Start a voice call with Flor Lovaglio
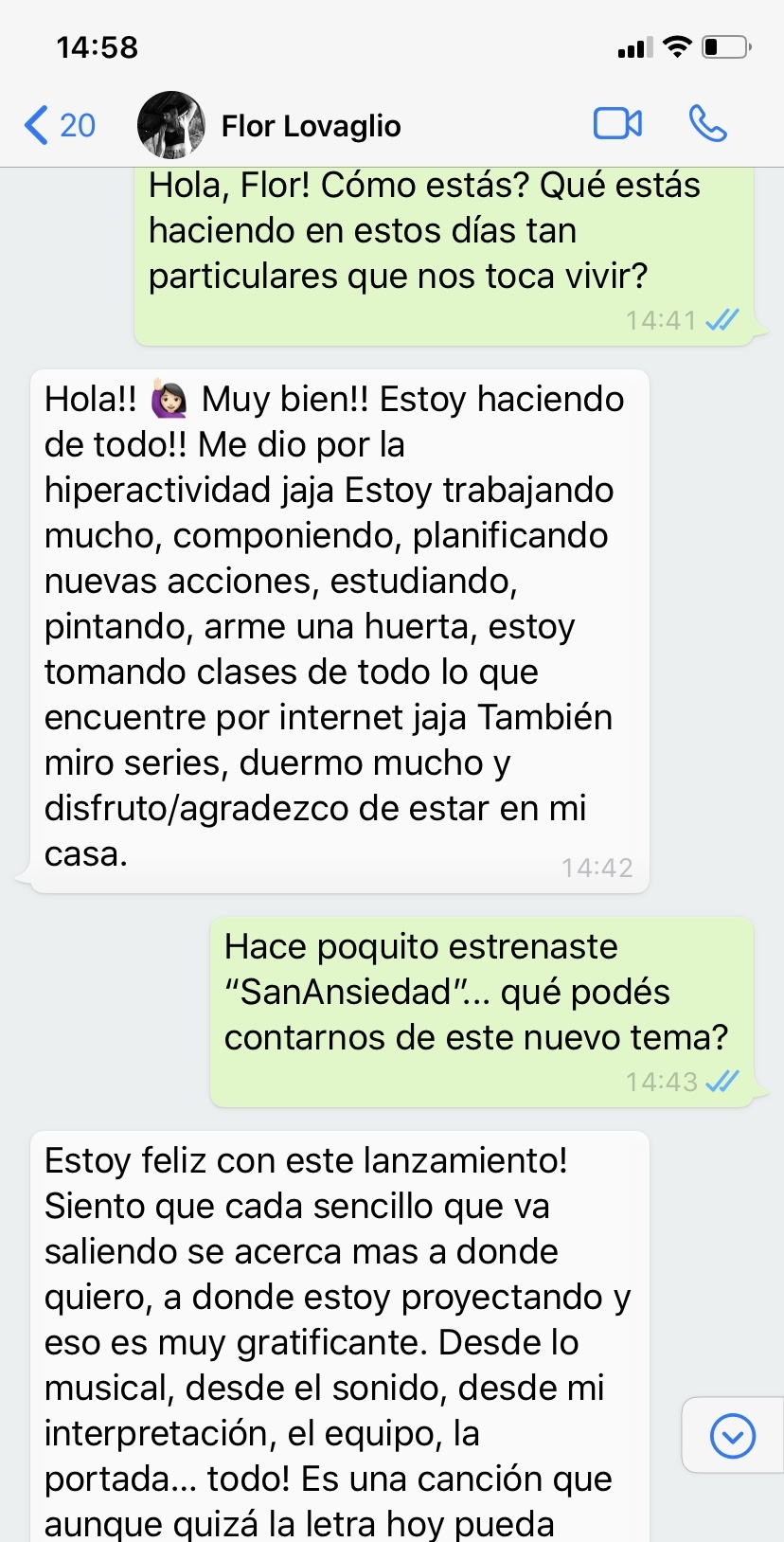Image resolution: width=784 pixels, height=1542 pixels. 707,124
